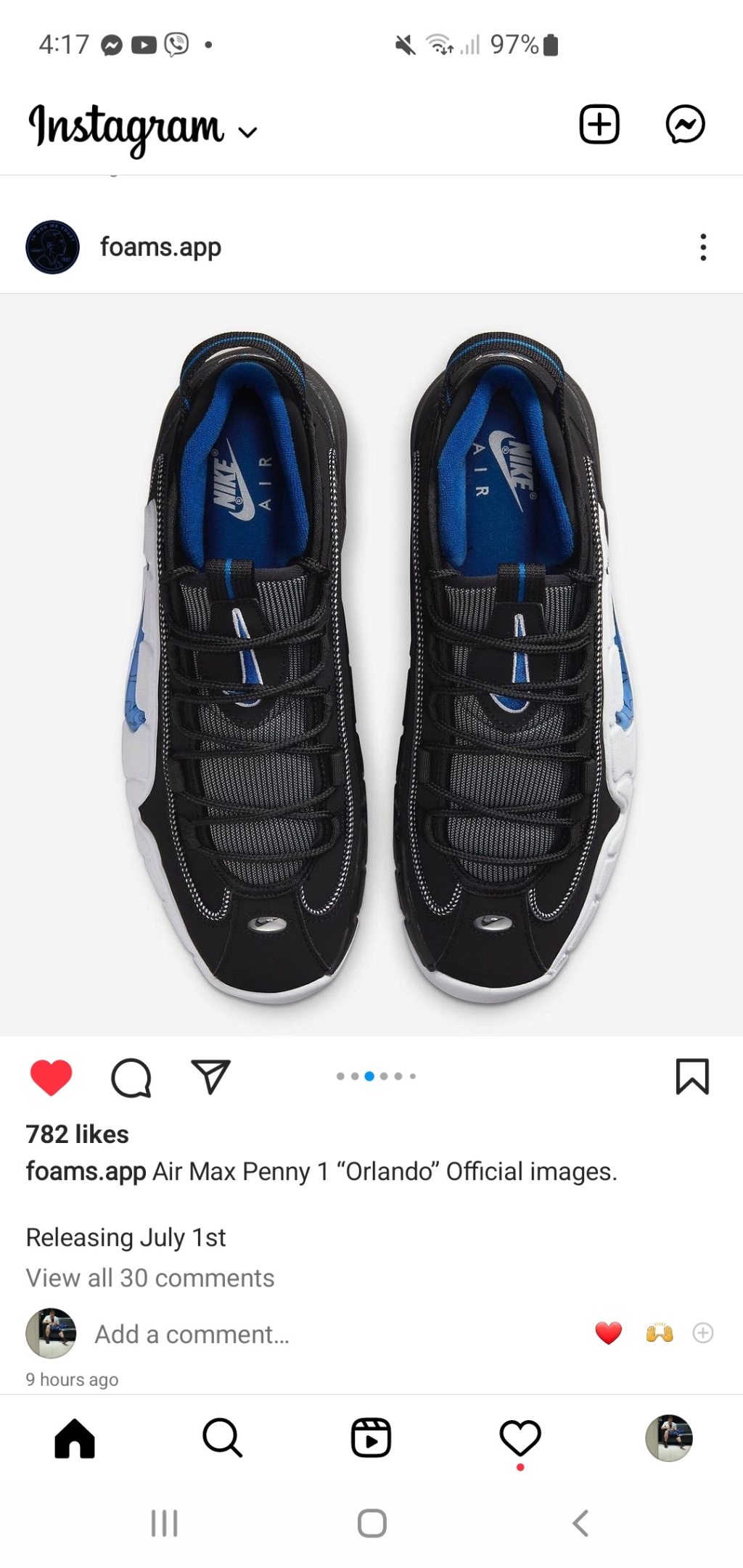The image size is (743, 1568).
Task: Open post options three-dot menu
Action: 702,247
